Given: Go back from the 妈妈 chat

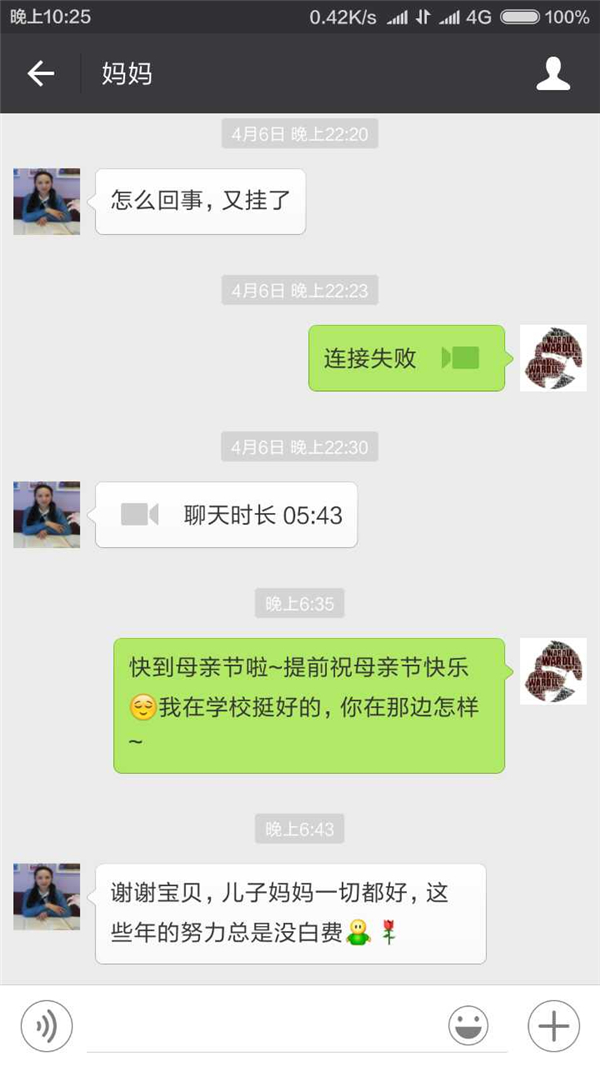Looking at the screenshot, I should (x=40, y=74).
